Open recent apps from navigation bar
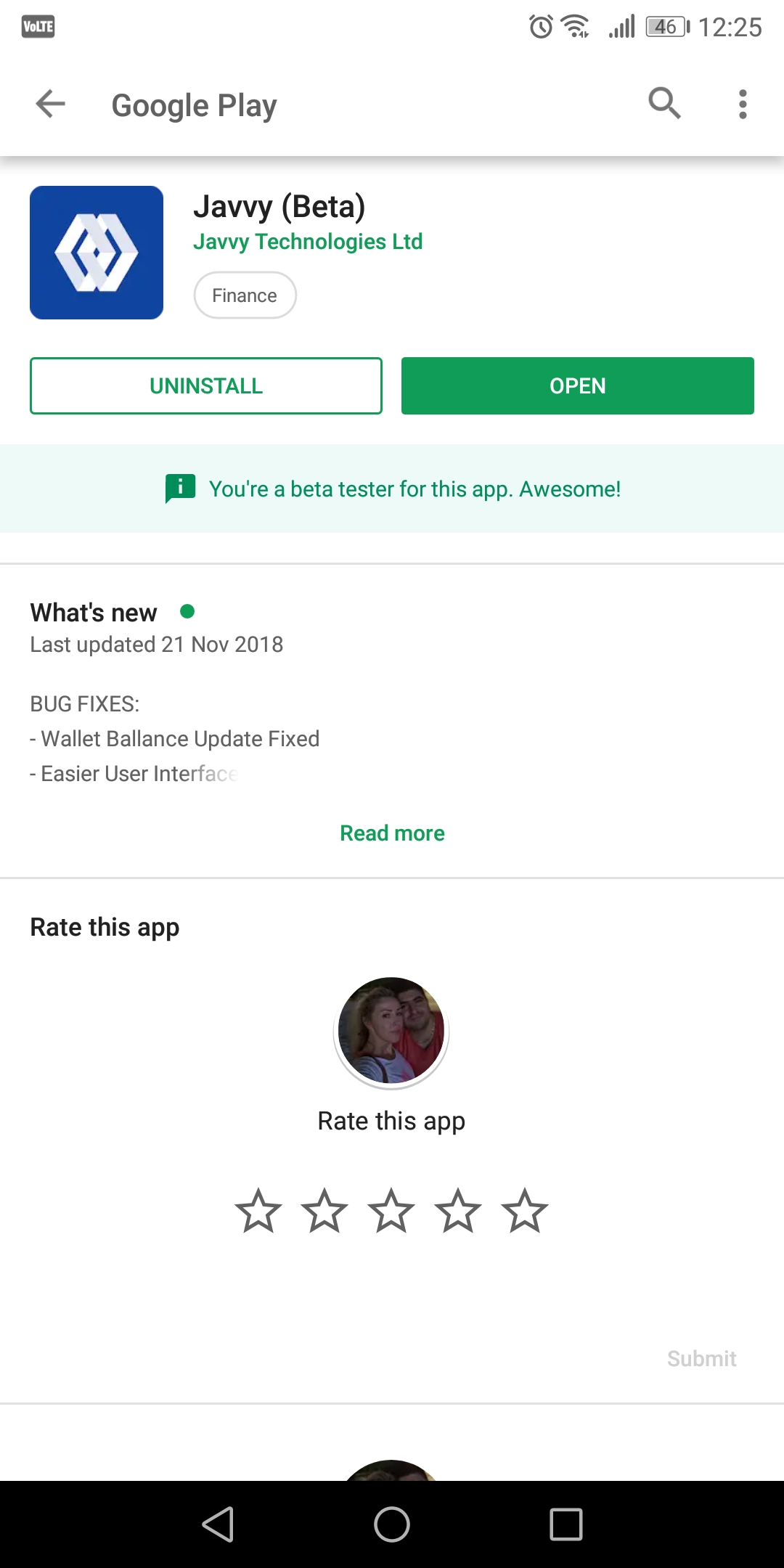784x1568 pixels. pos(565,1524)
